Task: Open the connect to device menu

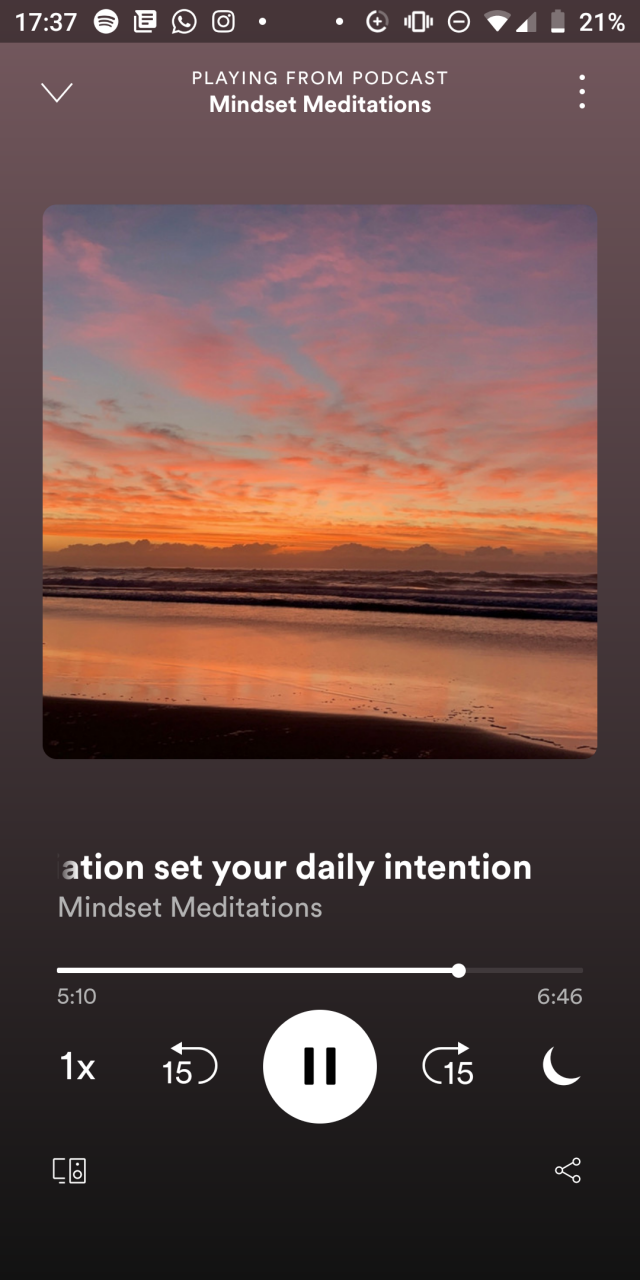Action: 70,1171
